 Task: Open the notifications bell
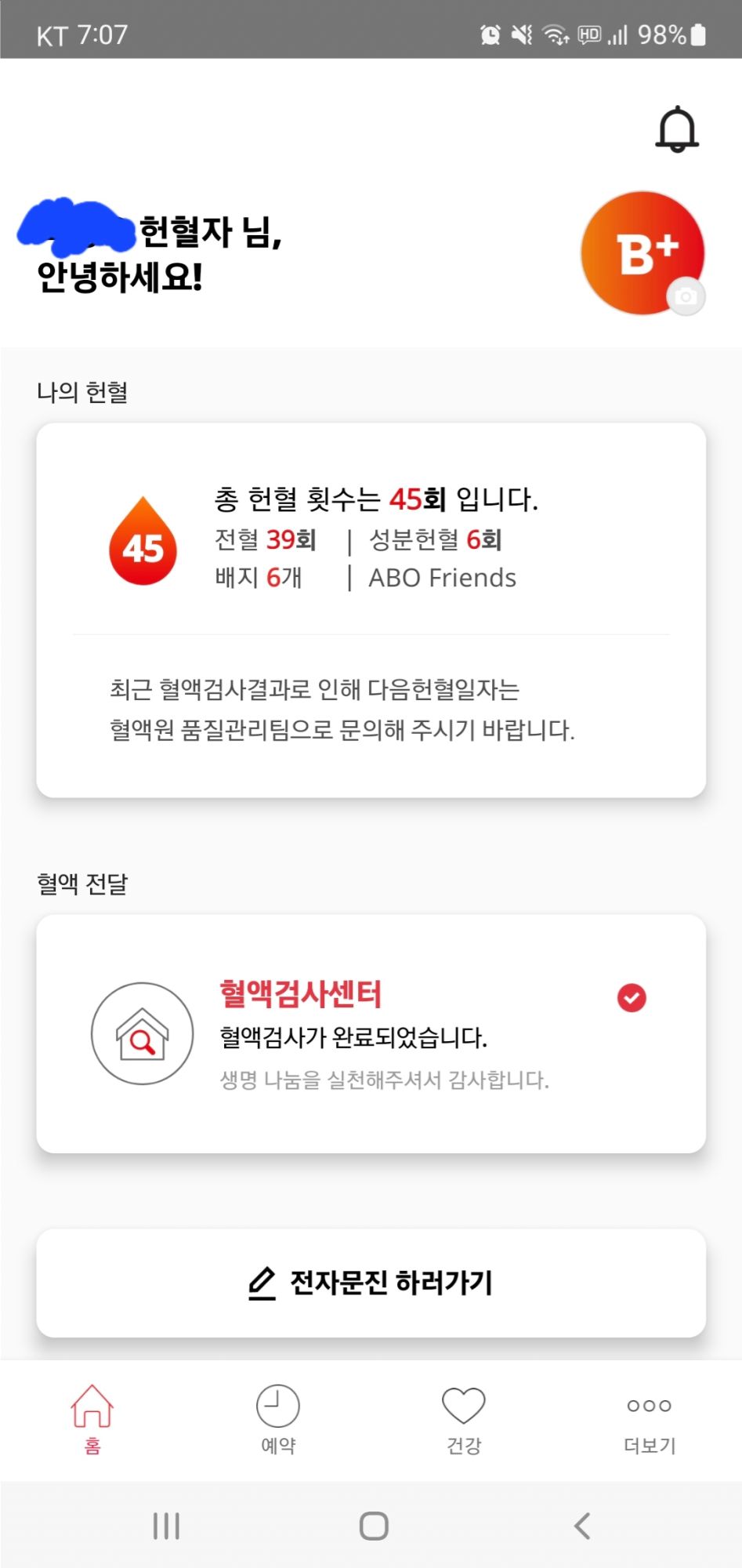[677, 129]
